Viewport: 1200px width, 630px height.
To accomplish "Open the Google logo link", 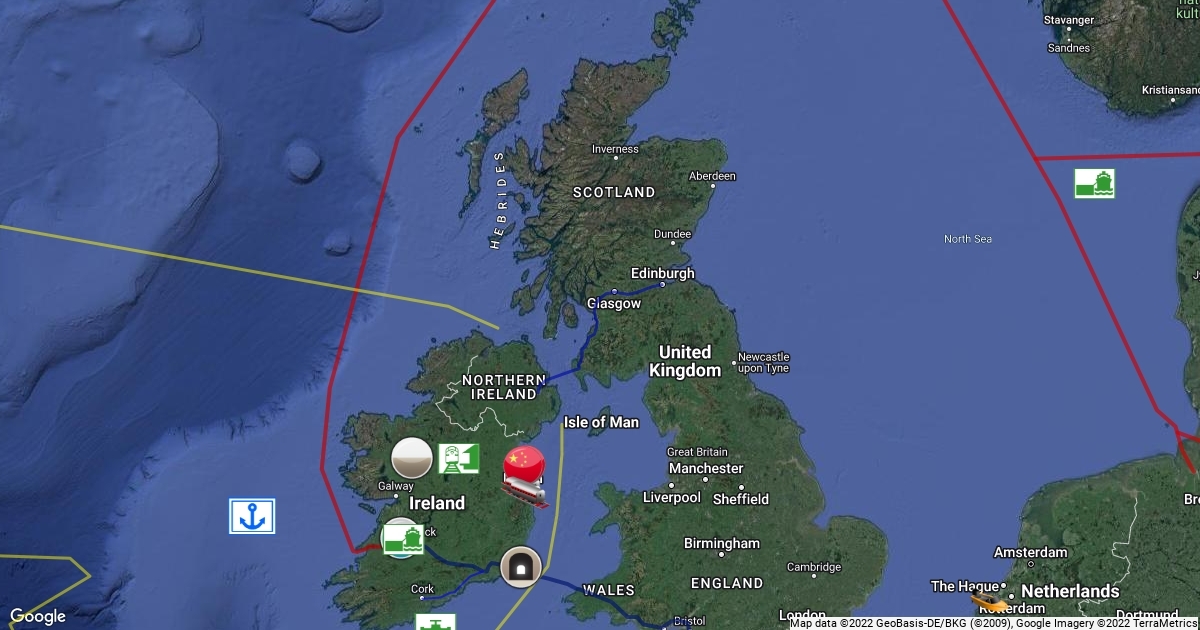I will (x=37, y=616).
